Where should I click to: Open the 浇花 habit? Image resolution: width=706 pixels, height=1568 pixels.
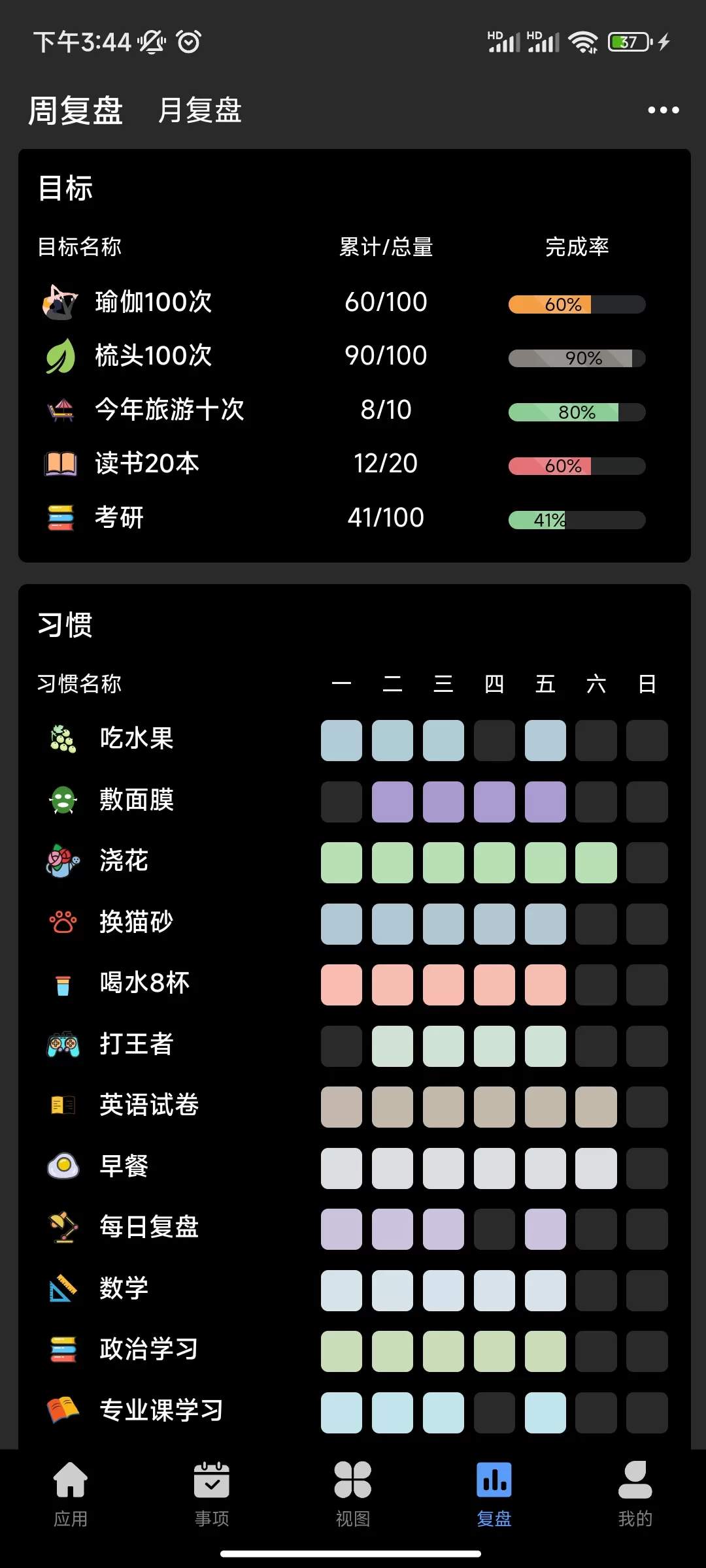point(124,861)
